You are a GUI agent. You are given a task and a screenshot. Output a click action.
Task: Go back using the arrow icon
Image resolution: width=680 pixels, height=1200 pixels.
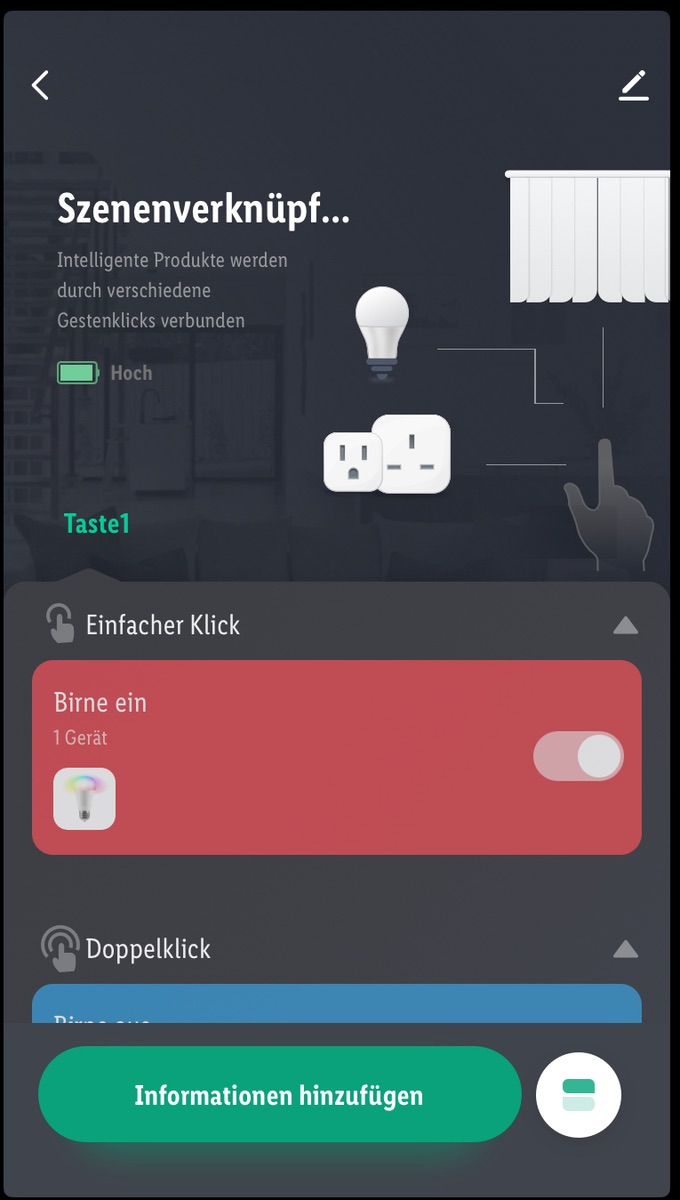click(40, 85)
